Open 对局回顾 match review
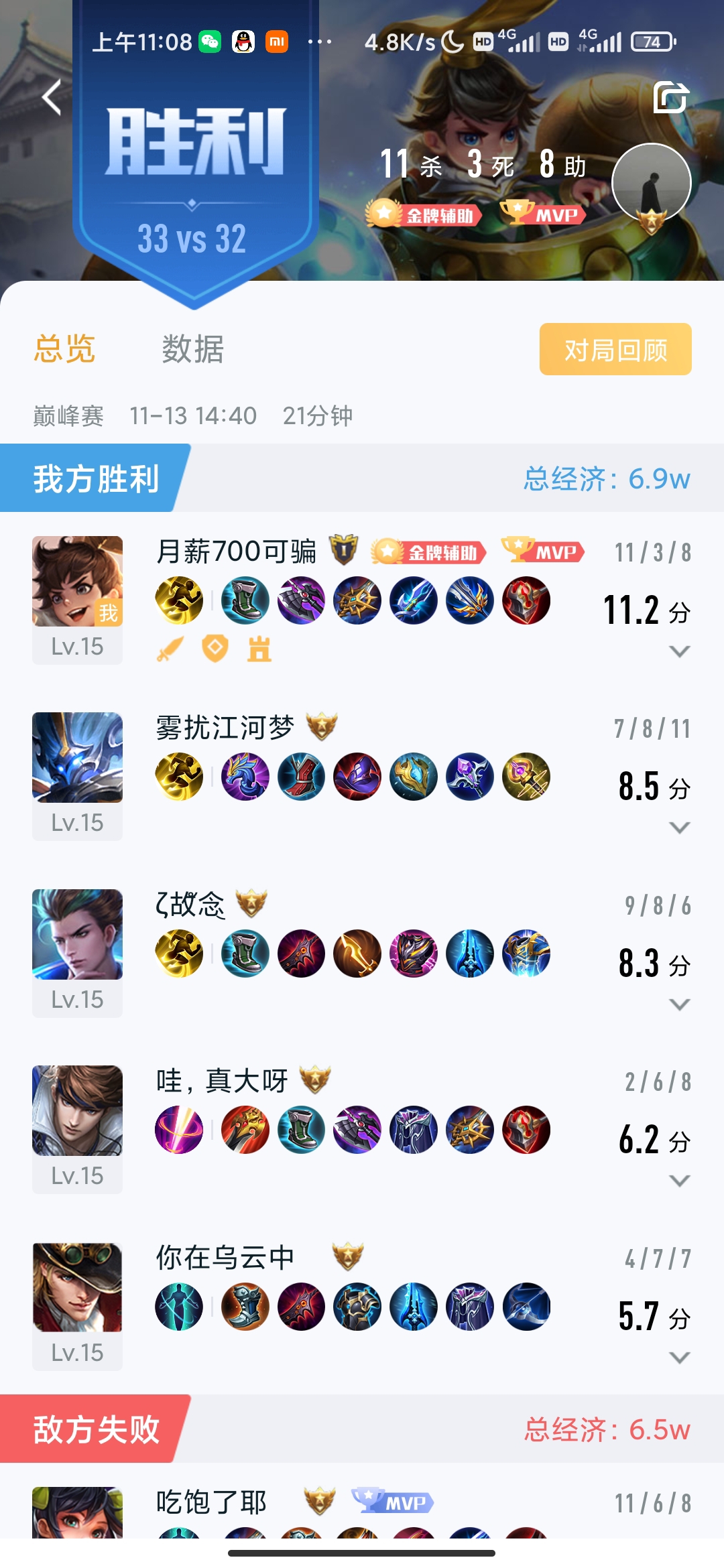The height and width of the screenshot is (1568, 724). (x=615, y=349)
